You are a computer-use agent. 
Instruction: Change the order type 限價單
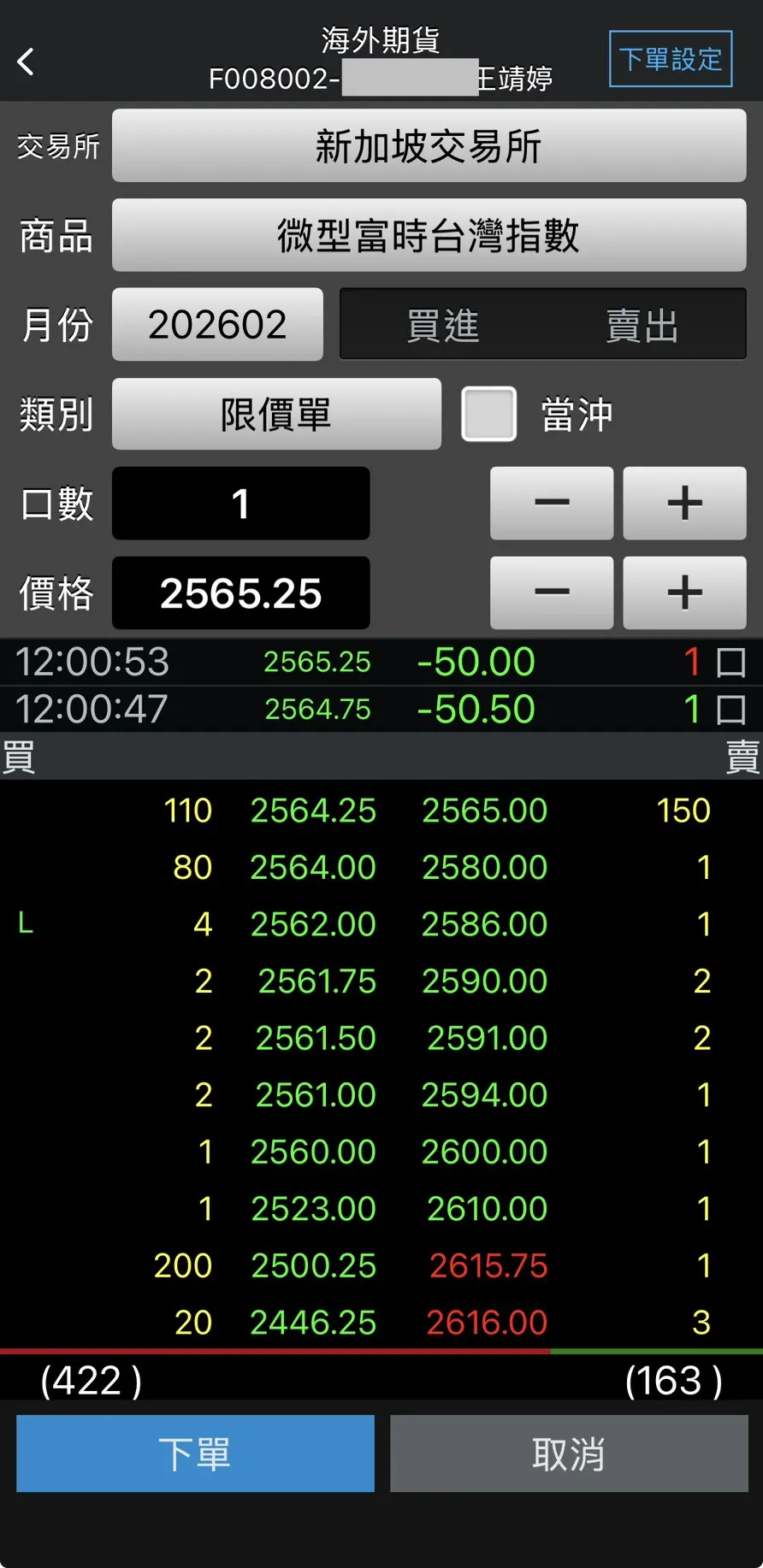click(x=276, y=415)
